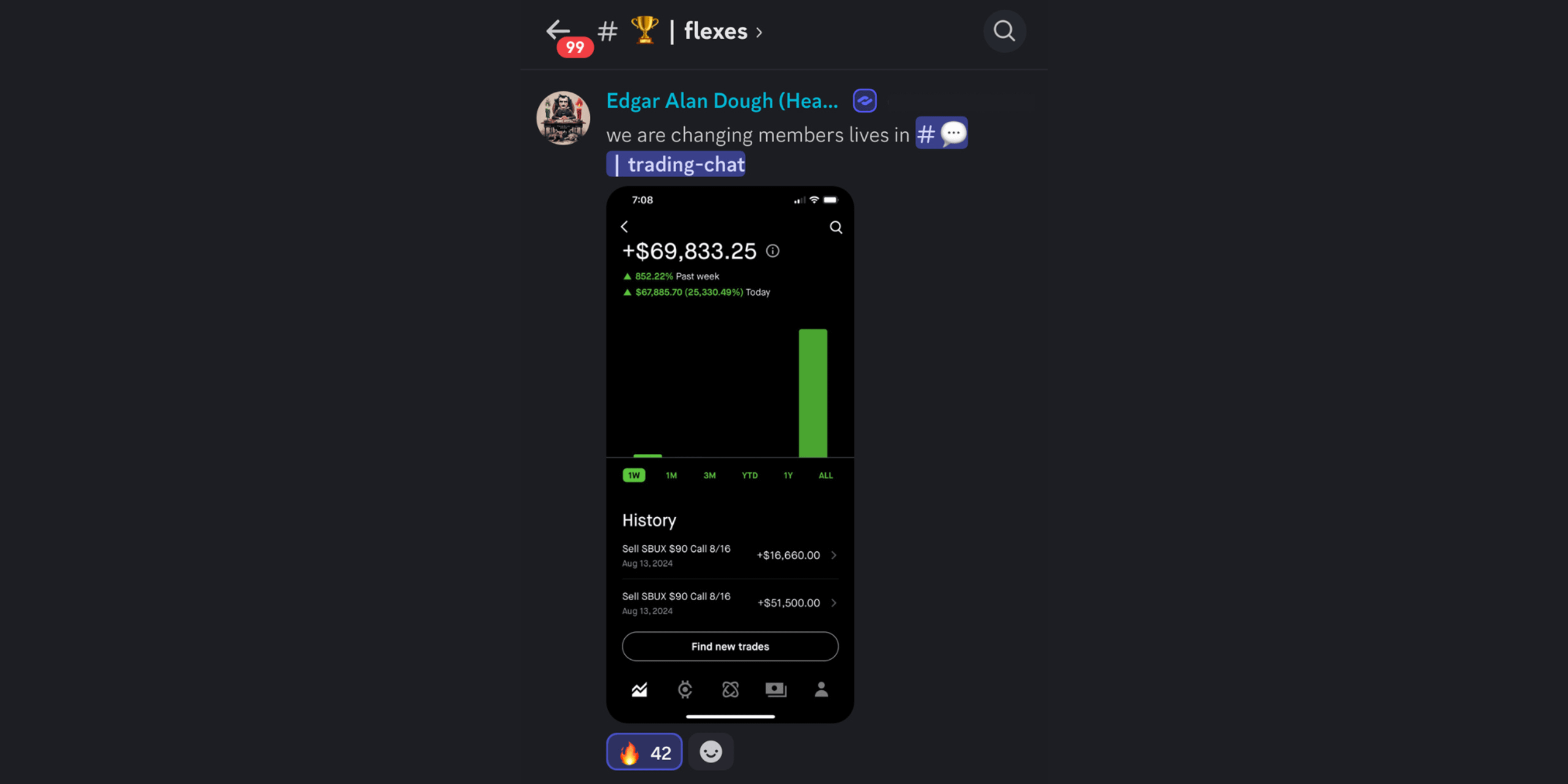This screenshot has height=784, width=1568.
Task: Search in the flexes channel
Action: (x=1004, y=31)
